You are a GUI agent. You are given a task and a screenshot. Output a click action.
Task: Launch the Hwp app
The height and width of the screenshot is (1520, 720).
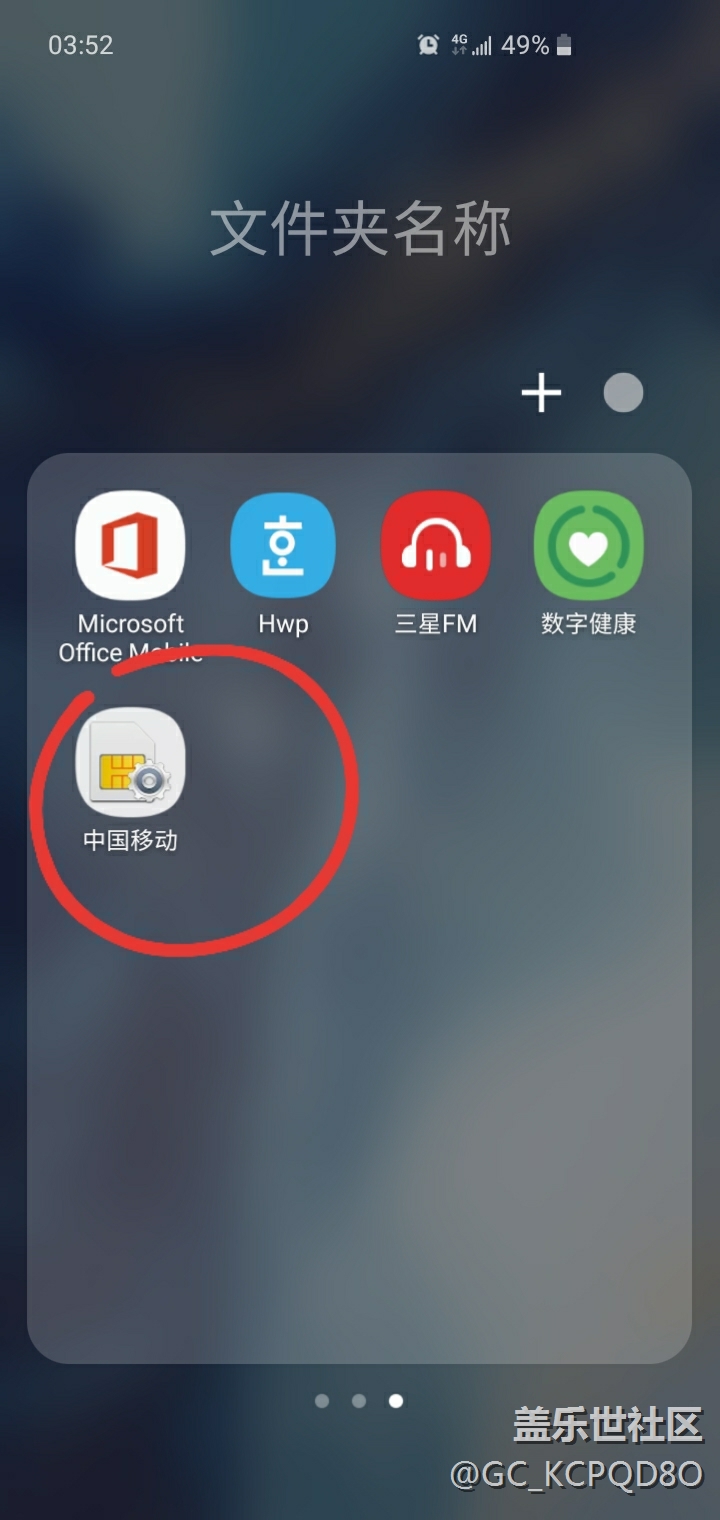(x=283, y=545)
